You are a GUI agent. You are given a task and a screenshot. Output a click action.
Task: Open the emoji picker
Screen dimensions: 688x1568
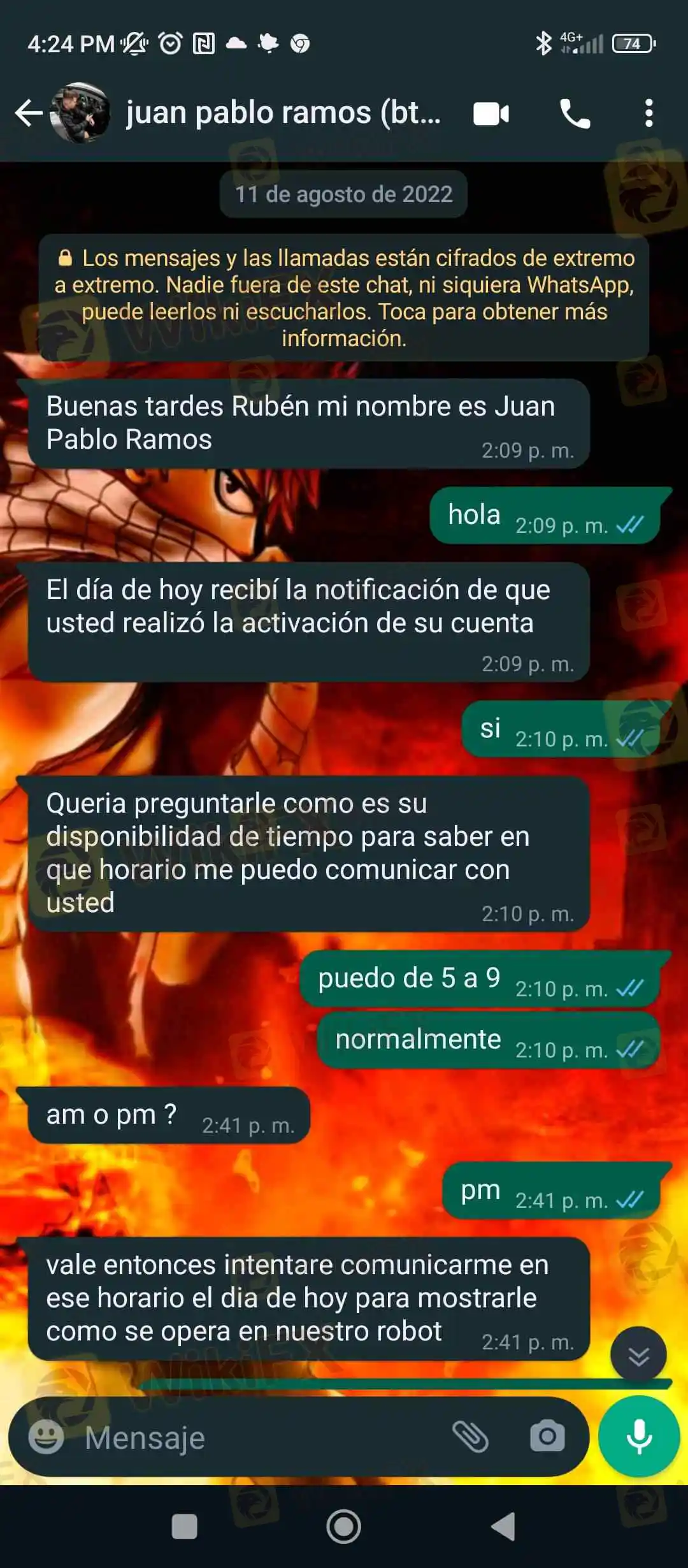tap(47, 1437)
